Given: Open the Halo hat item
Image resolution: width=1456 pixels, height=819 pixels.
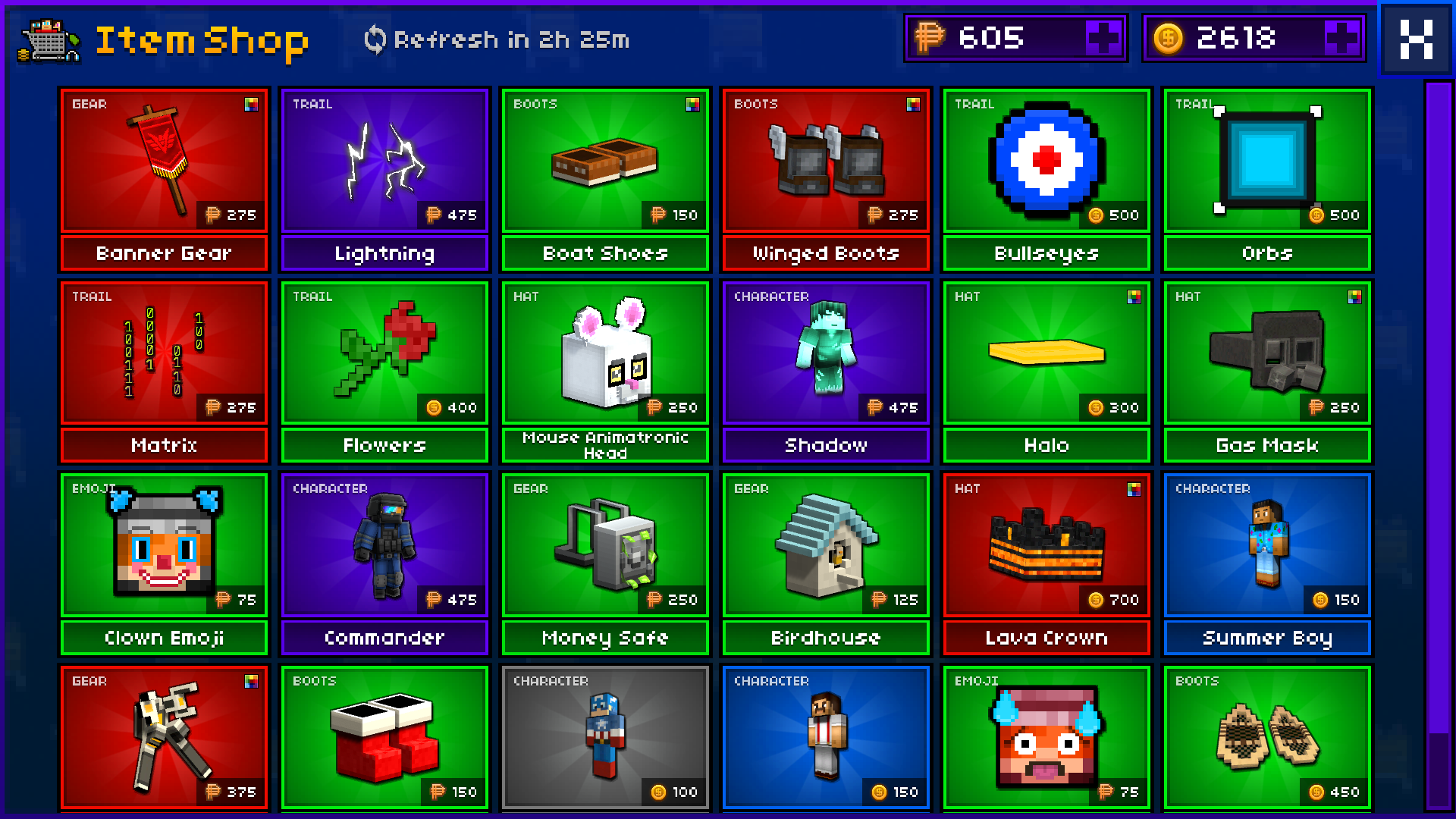Looking at the screenshot, I should pos(1046,372).
